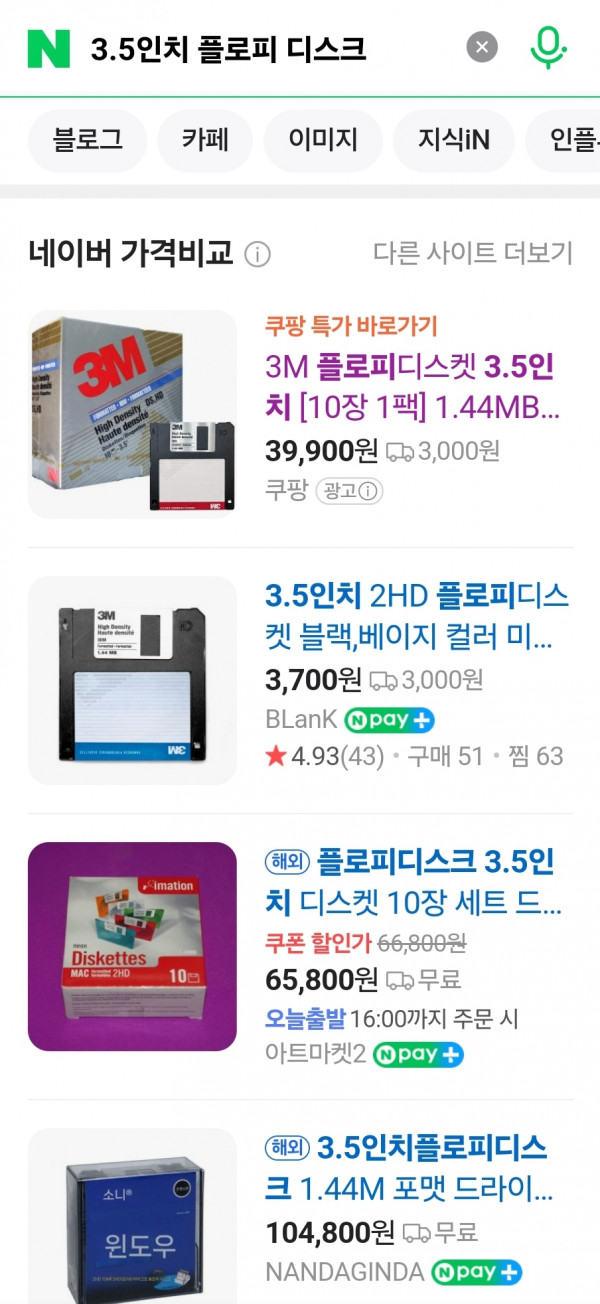
Task: Tap the 3M diskette box product image
Action: 132,414
